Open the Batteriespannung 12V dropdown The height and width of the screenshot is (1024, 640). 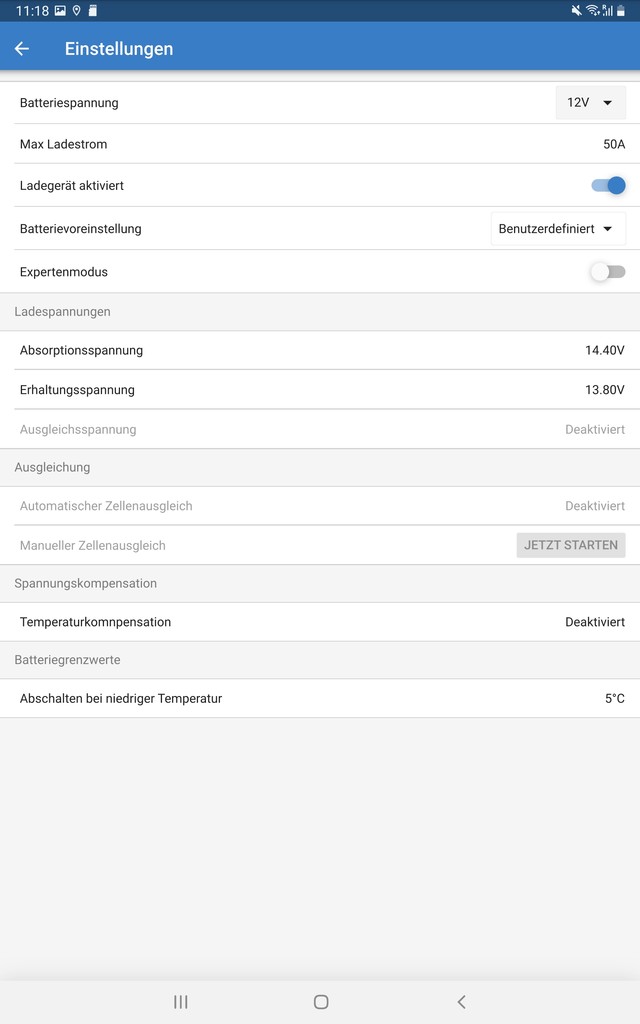point(590,103)
